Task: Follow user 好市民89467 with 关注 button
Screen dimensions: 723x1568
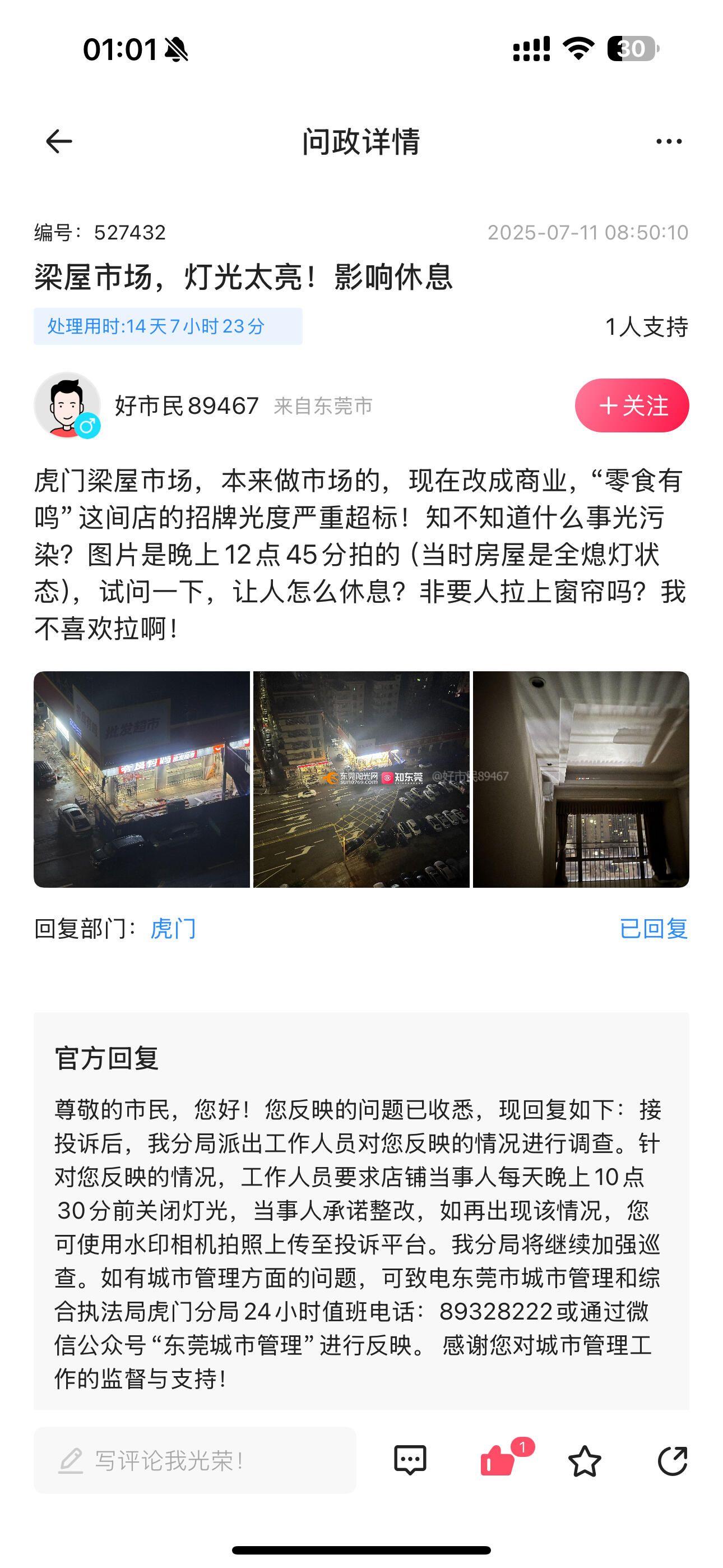Action: (x=631, y=405)
